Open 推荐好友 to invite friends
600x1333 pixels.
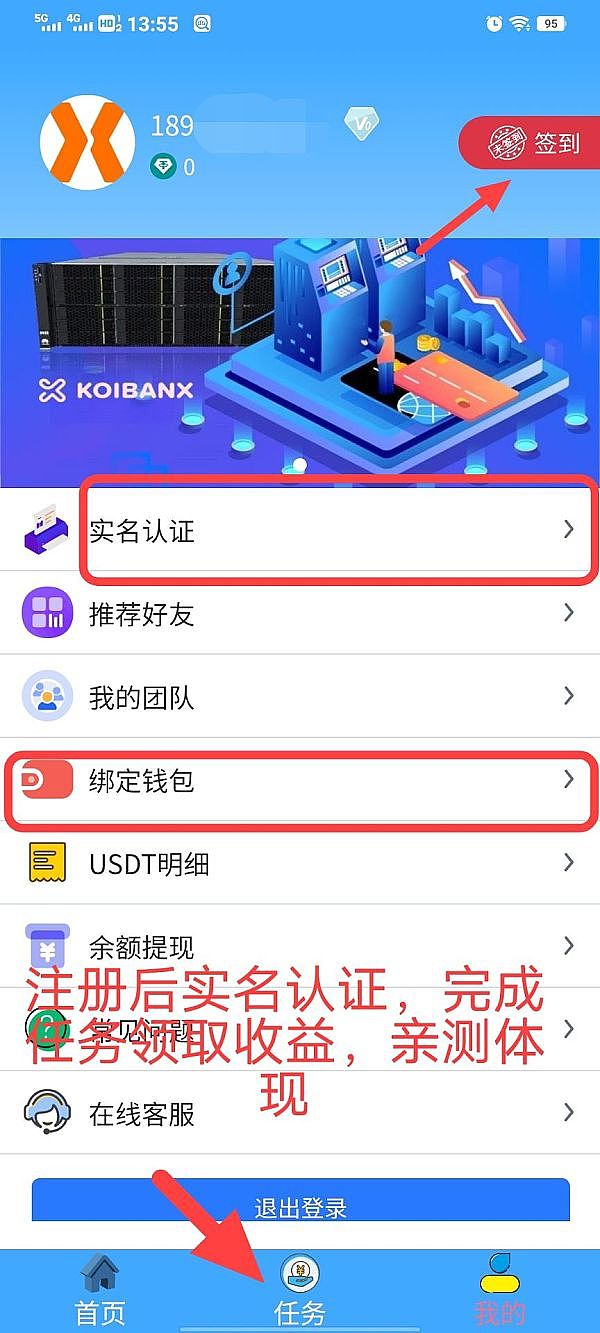pyautogui.click(x=300, y=614)
